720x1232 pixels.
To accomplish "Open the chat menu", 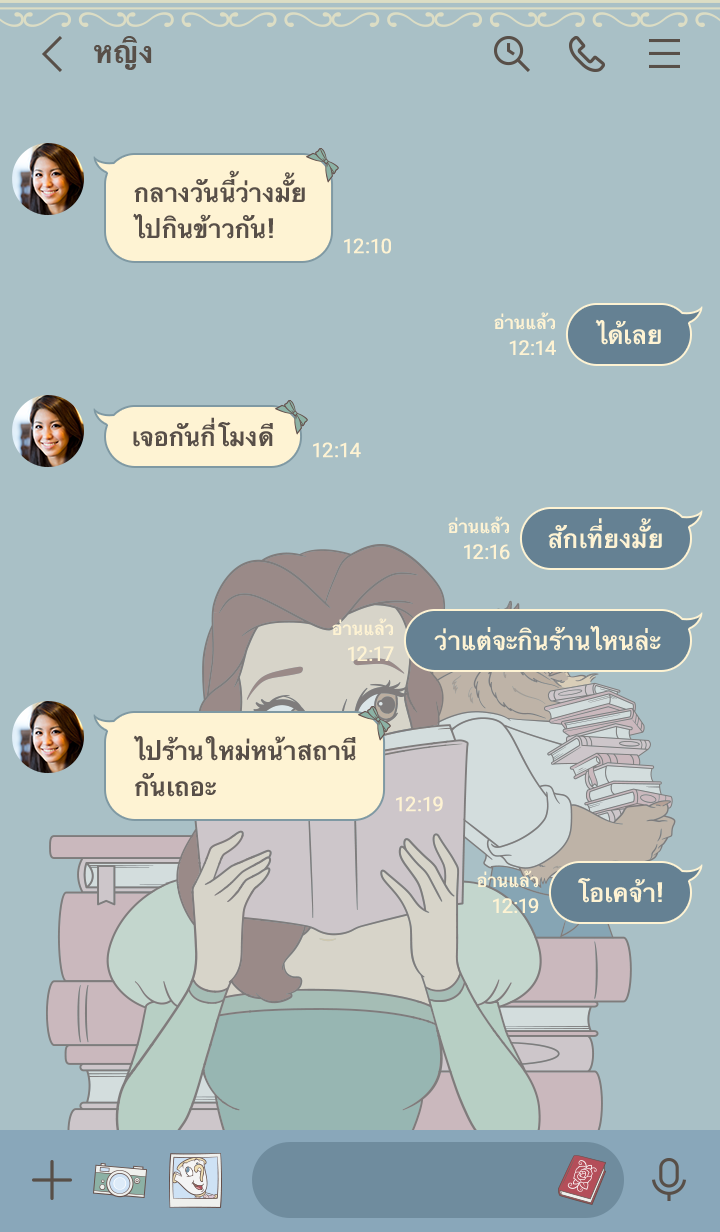I will (664, 54).
